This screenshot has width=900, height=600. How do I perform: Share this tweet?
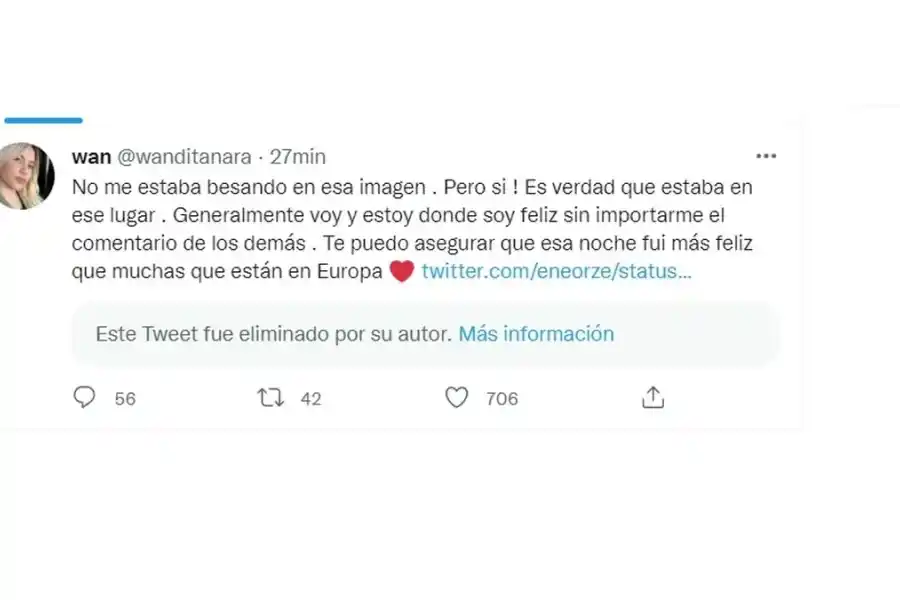tap(652, 398)
